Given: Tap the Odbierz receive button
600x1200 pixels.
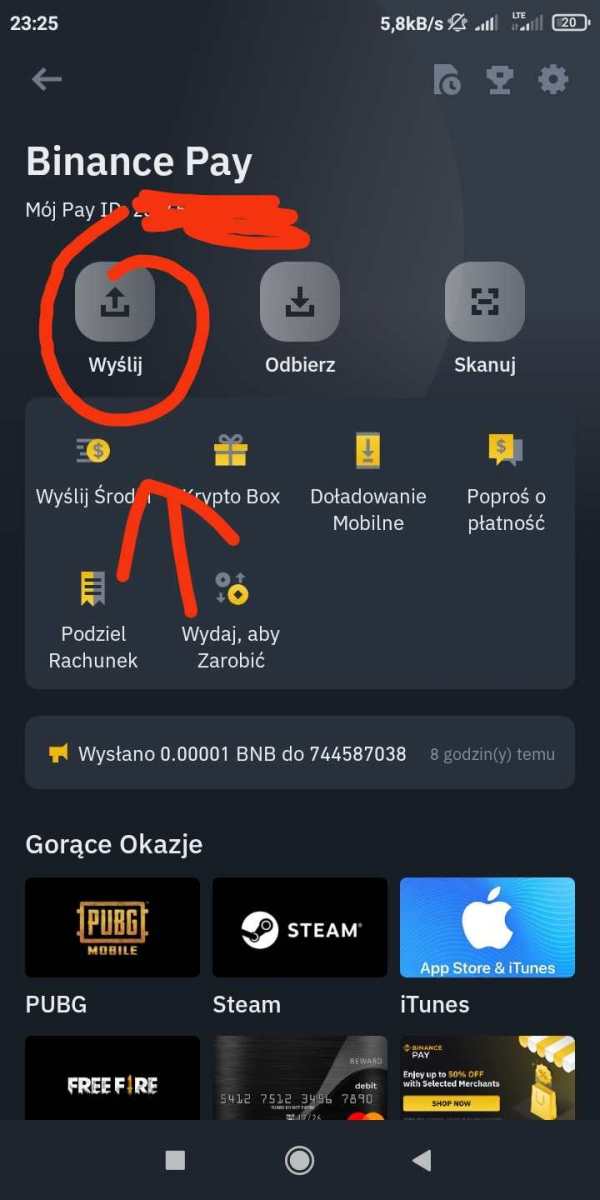Looking at the screenshot, I should tap(300, 302).
